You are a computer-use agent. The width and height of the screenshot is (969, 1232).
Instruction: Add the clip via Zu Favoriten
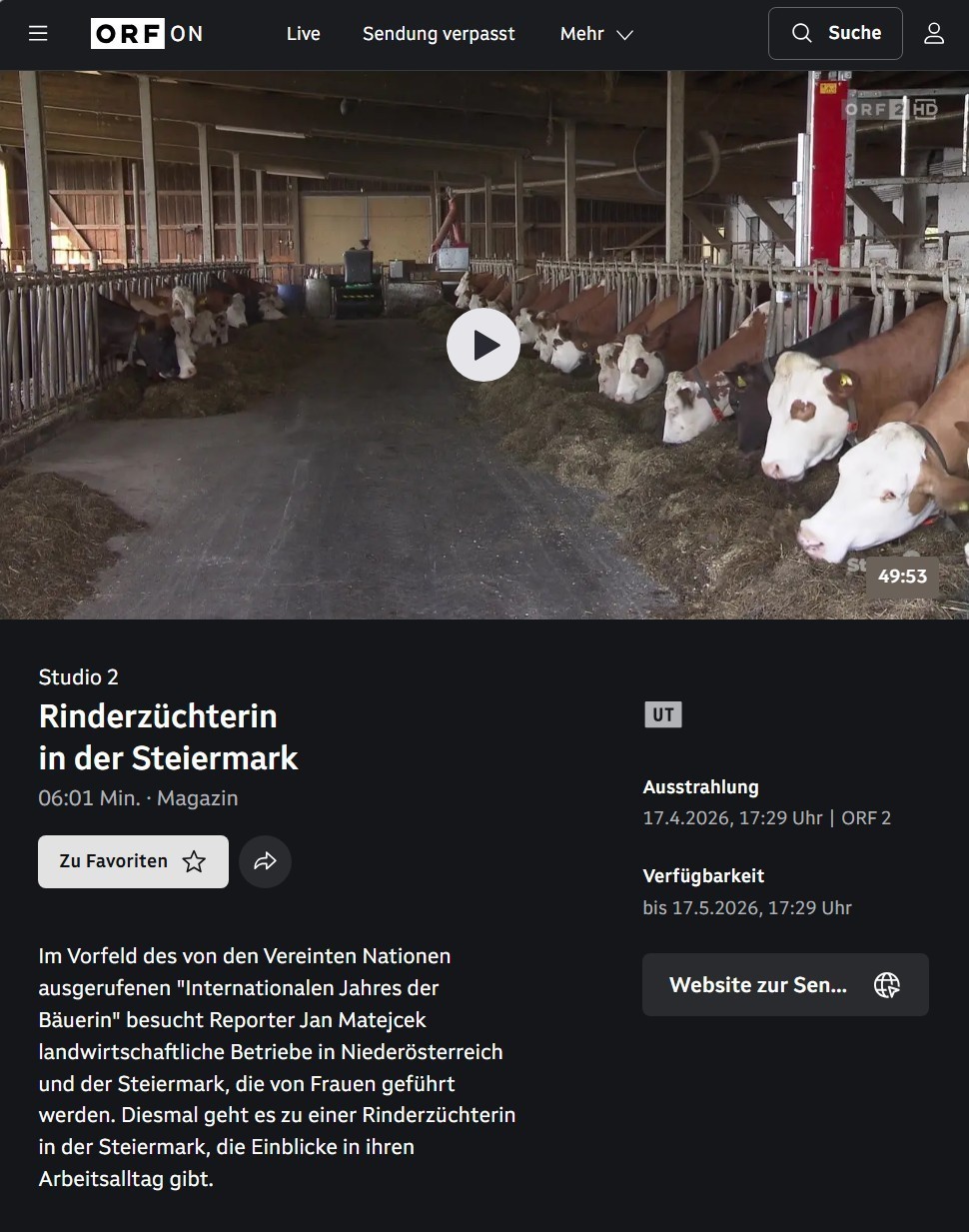(133, 861)
